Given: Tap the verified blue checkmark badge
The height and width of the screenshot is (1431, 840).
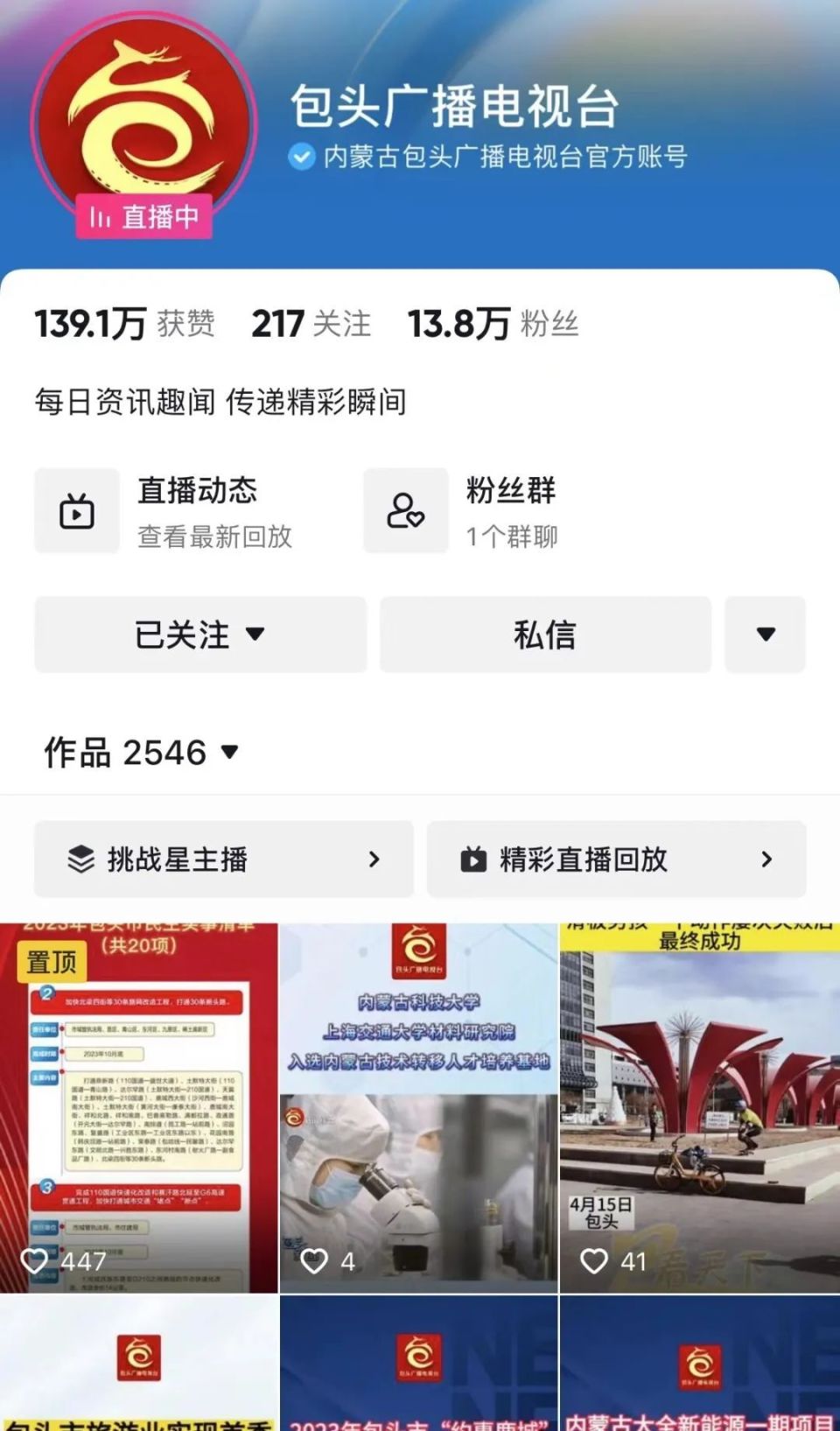Looking at the screenshot, I should click(300, 158).
